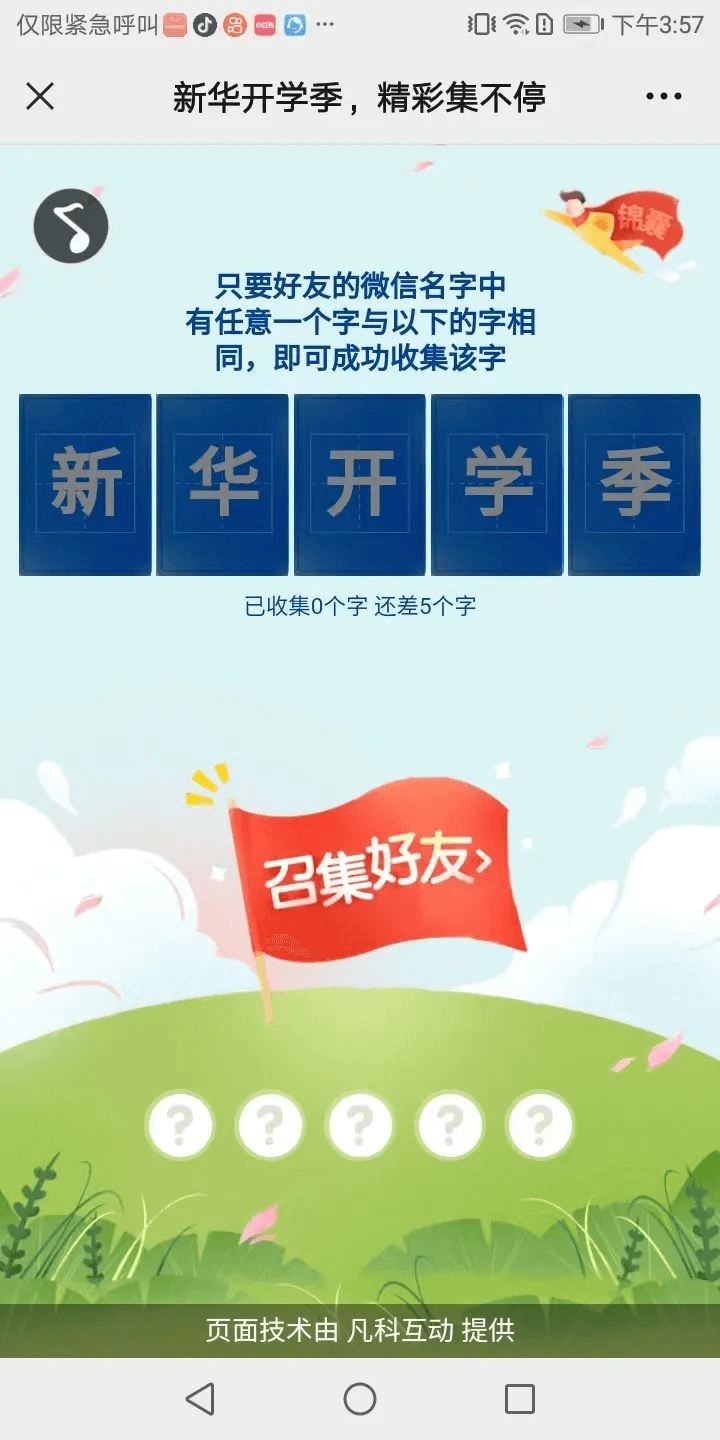The width and height of the screenshot is (720, 1440).
Task: Tap the first question mark slot
Action: pos(180,1125)
